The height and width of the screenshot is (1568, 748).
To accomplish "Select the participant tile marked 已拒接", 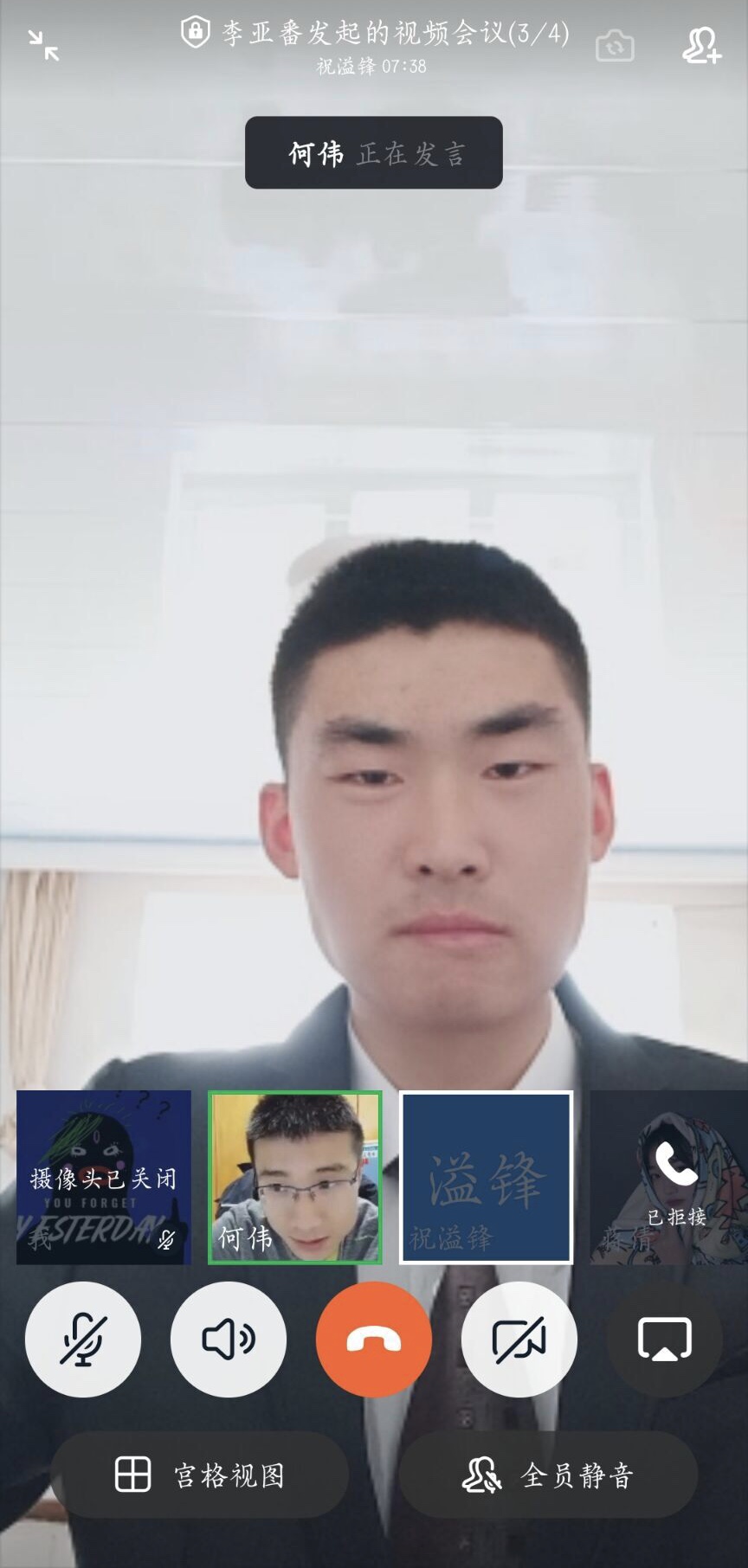I will pos(668,1178).
